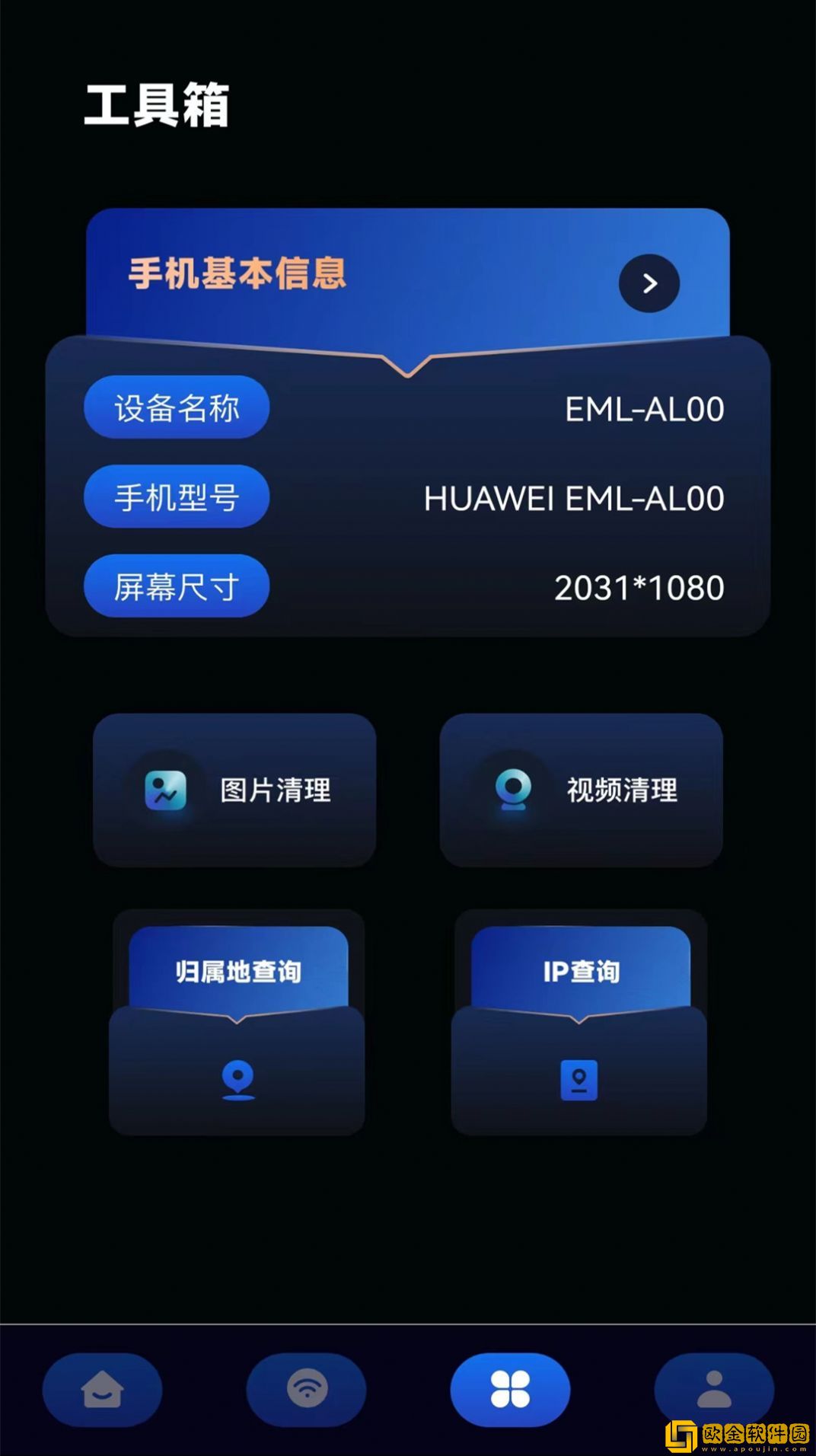Open the 图片清理 cleanup card
816x1456 pixels.
click(x=234, y=790)
